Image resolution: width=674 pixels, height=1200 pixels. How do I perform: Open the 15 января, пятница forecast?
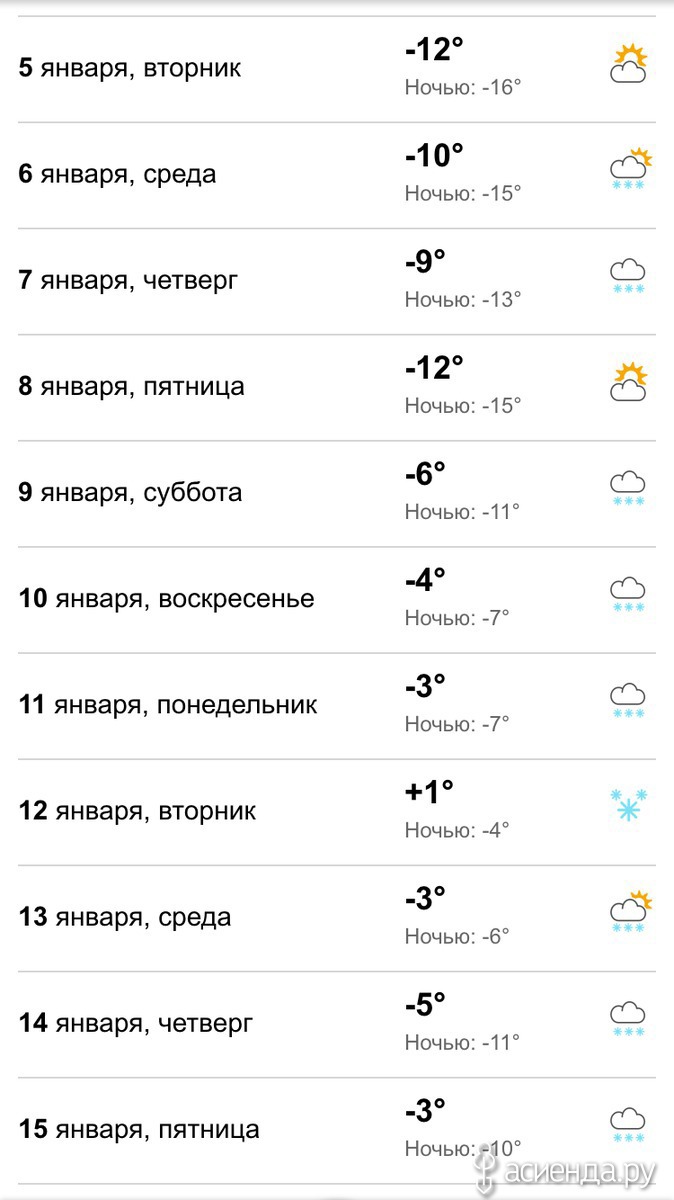tap(337, 1131)
